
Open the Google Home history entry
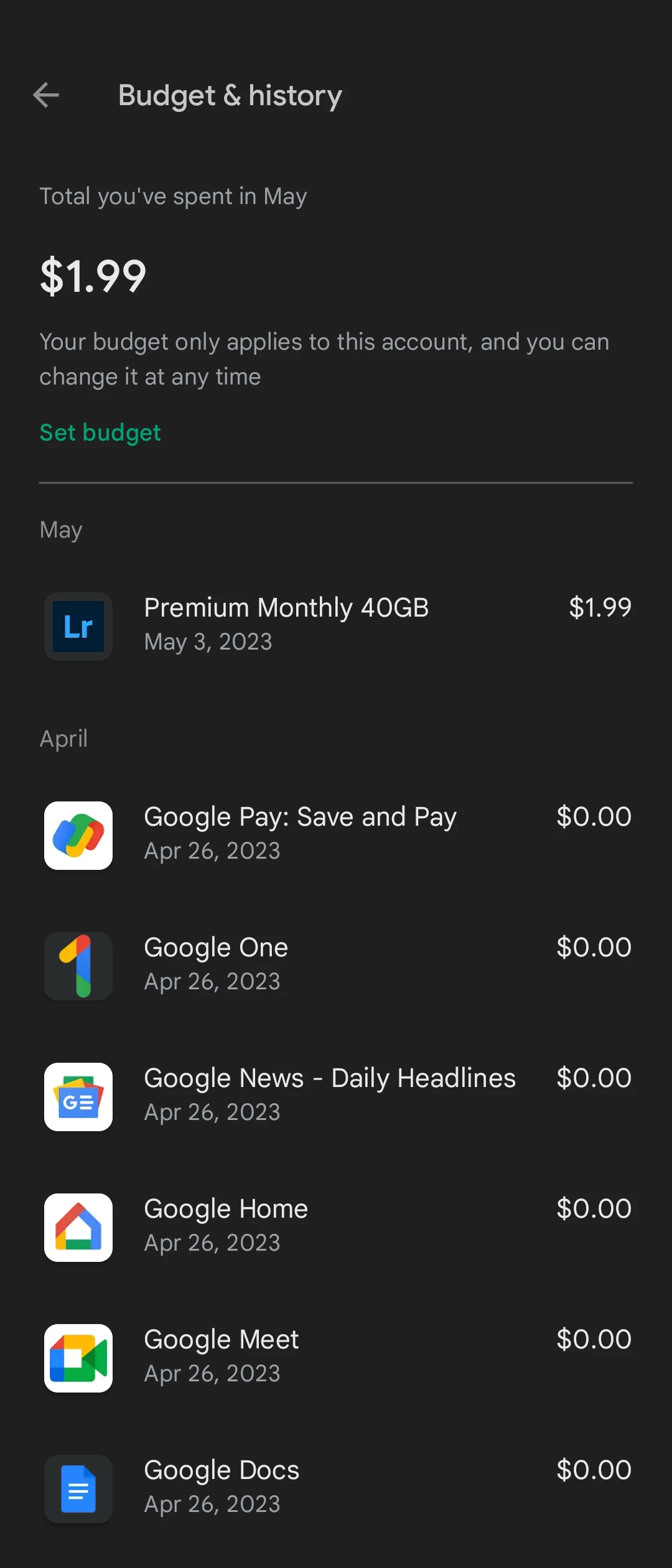336,1226
